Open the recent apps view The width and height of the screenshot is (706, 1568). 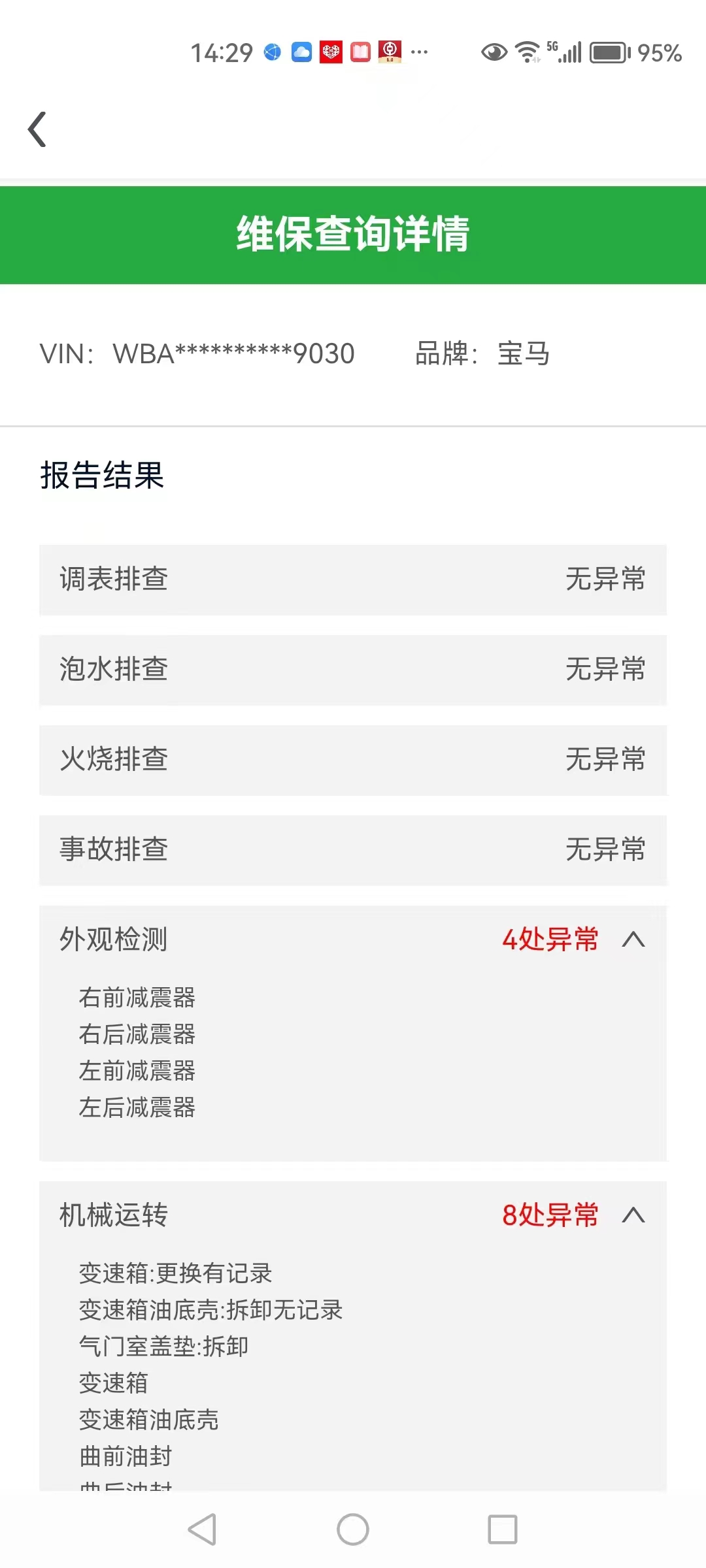[503, 1529]
